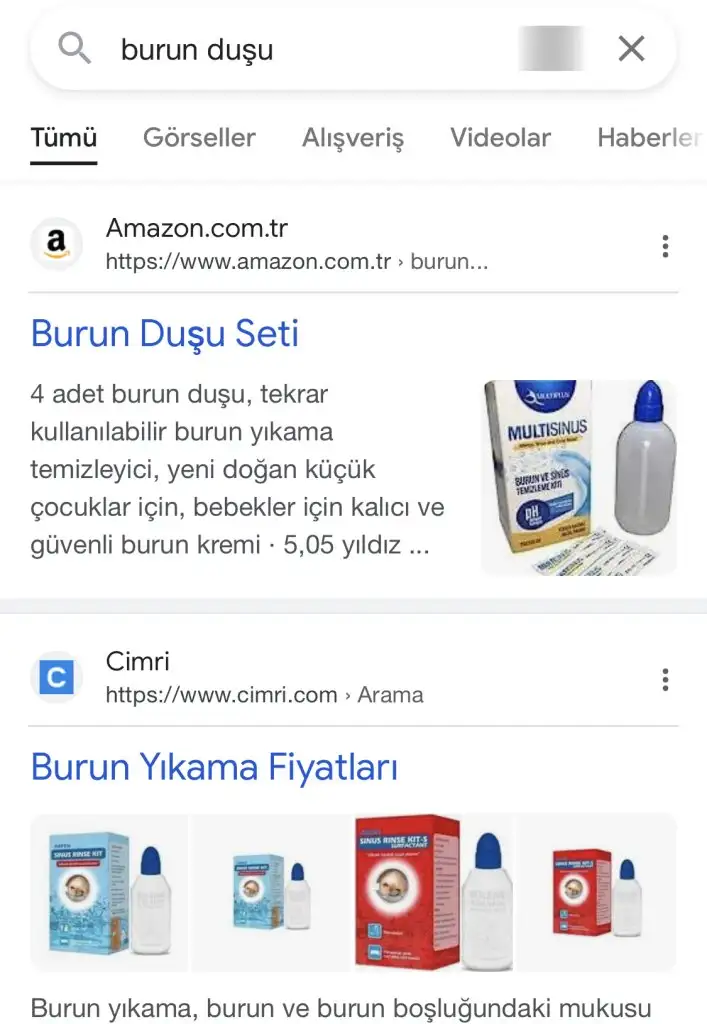Select the Tümü tab
Image resolution: width=707 pixels, height=1024 pixels.
click(x=64, y=138)
